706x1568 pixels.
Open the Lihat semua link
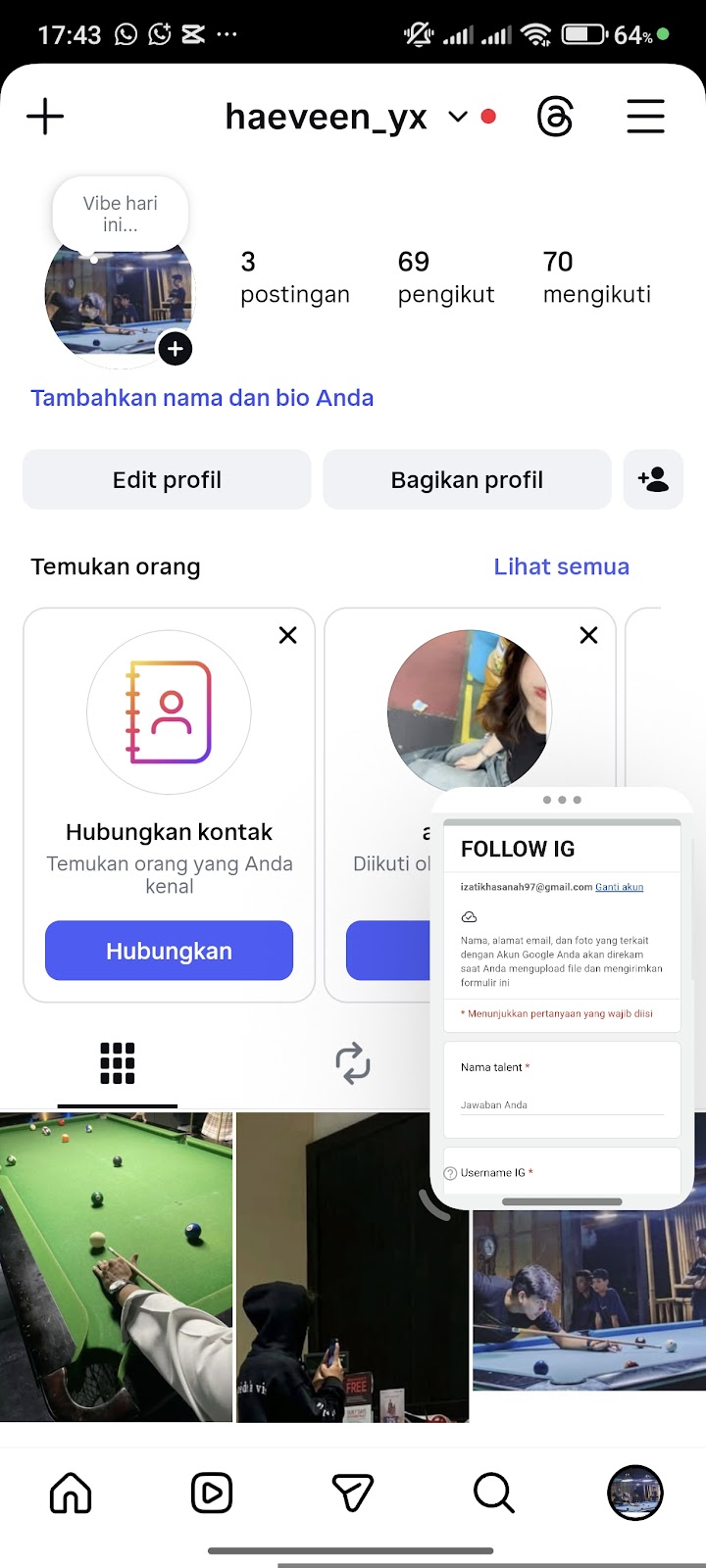(561, 566)
